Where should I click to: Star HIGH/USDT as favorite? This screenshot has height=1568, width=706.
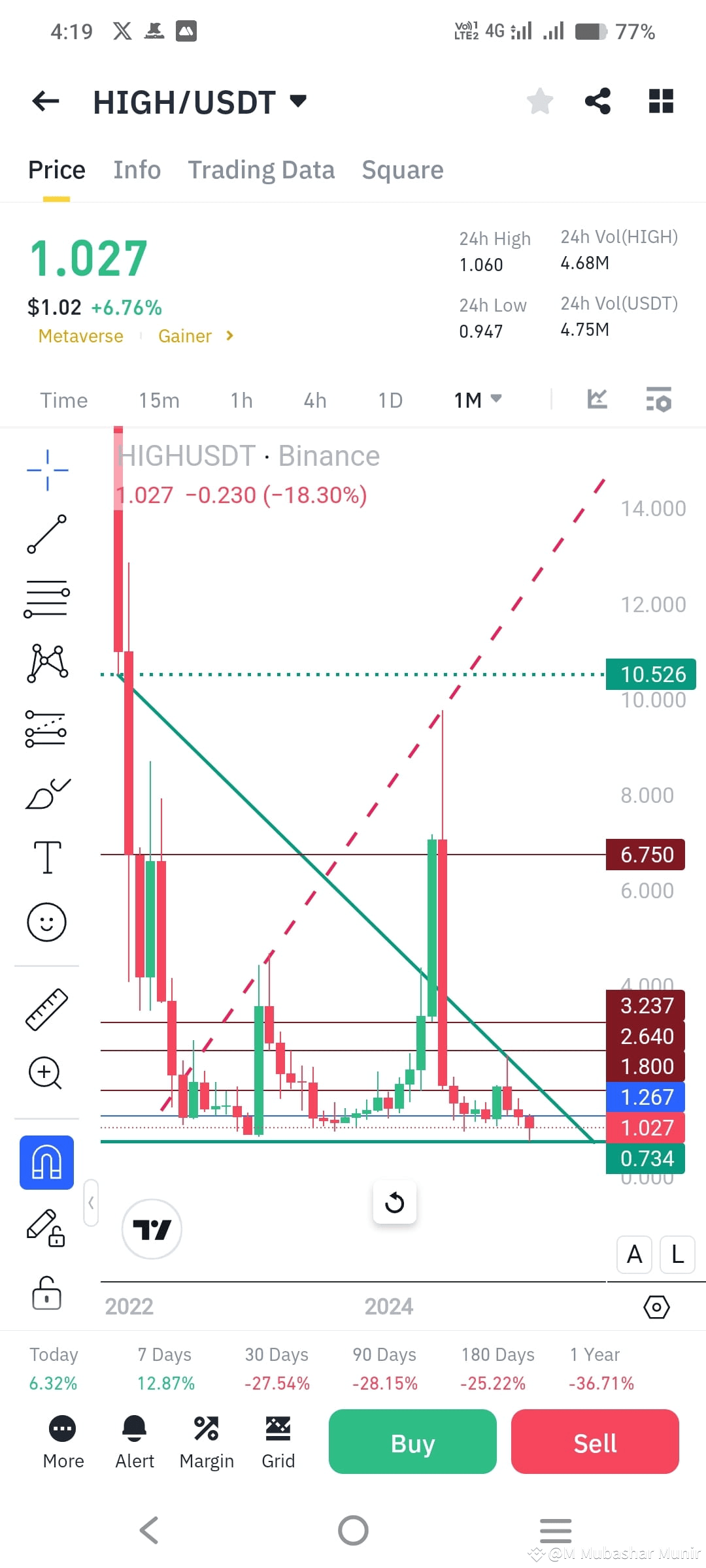coord(539,101)
